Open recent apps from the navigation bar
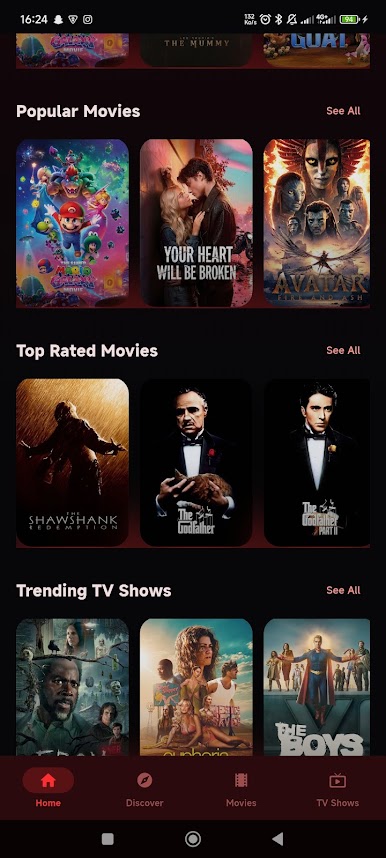The height and width of the screenshot is (858, 386). point(108,839)
